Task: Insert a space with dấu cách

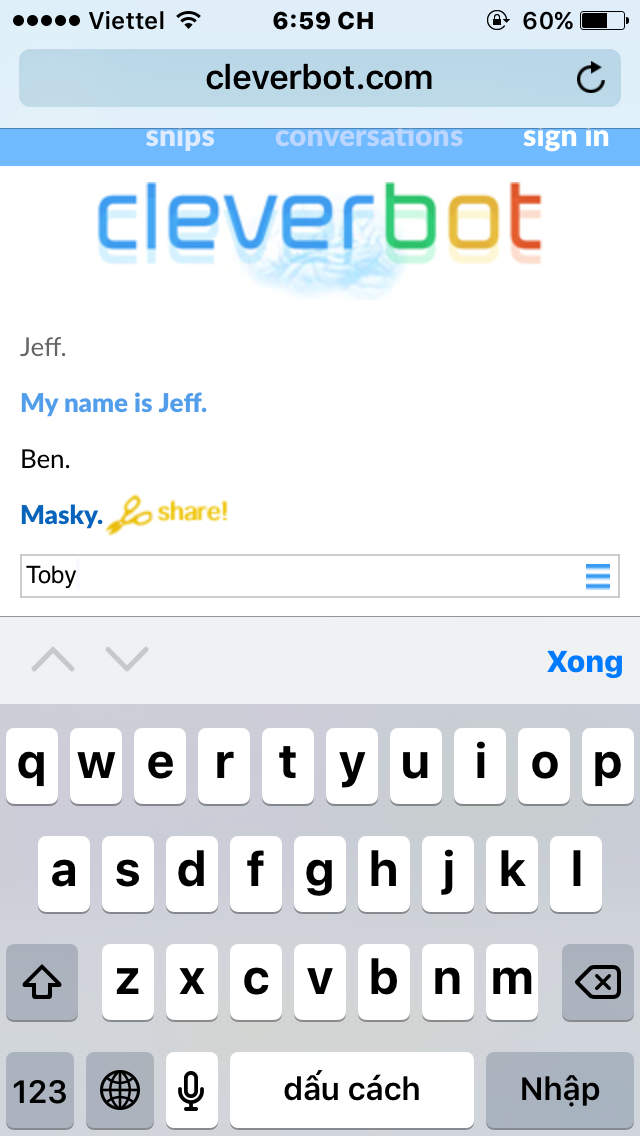Action: [351, 1089]
